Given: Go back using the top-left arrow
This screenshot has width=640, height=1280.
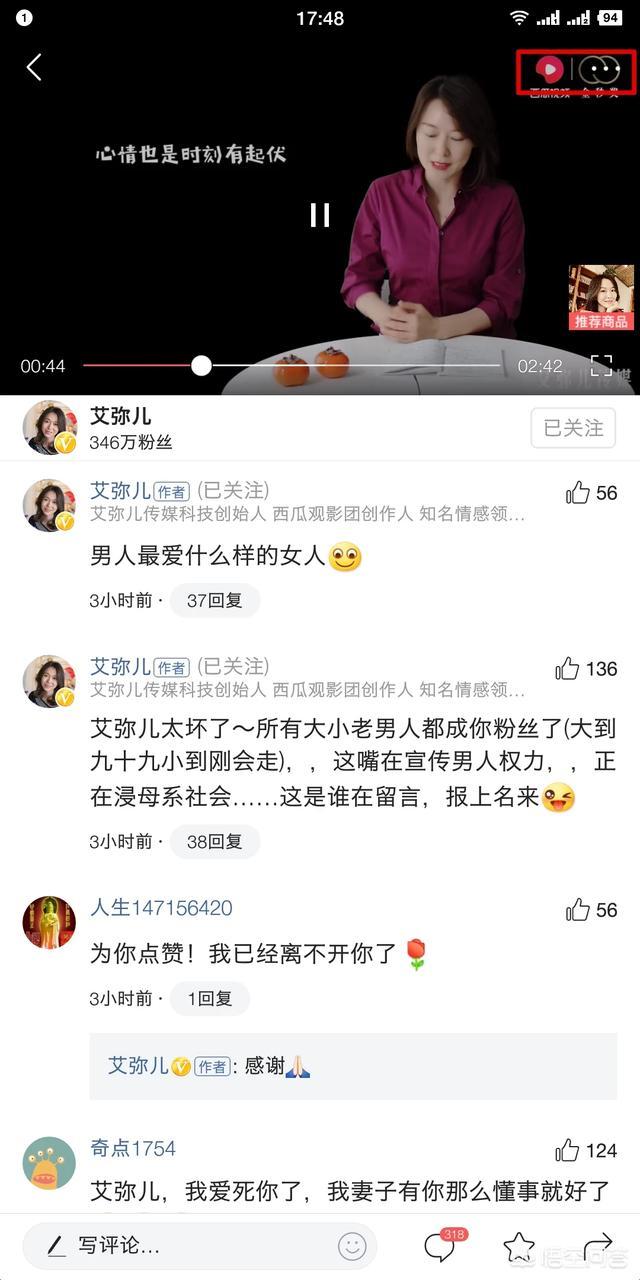Looking at the screenshot, I should [34, 67].
